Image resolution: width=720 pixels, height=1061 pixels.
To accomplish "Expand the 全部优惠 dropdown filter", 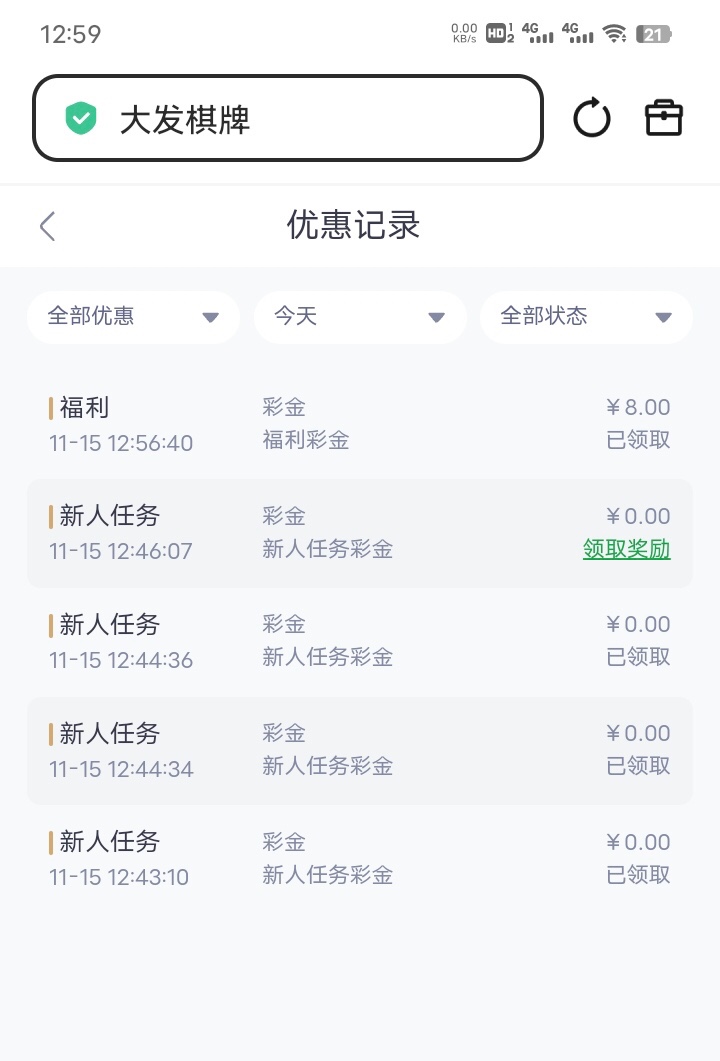I will point(133,317).
